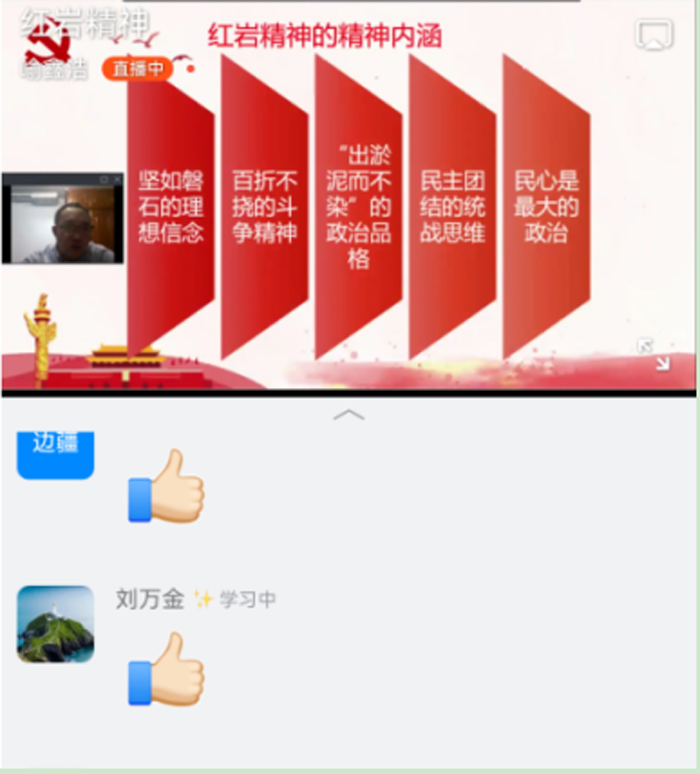
Task: Cast the live stream to a screen
Action: [x=655, y=36]
